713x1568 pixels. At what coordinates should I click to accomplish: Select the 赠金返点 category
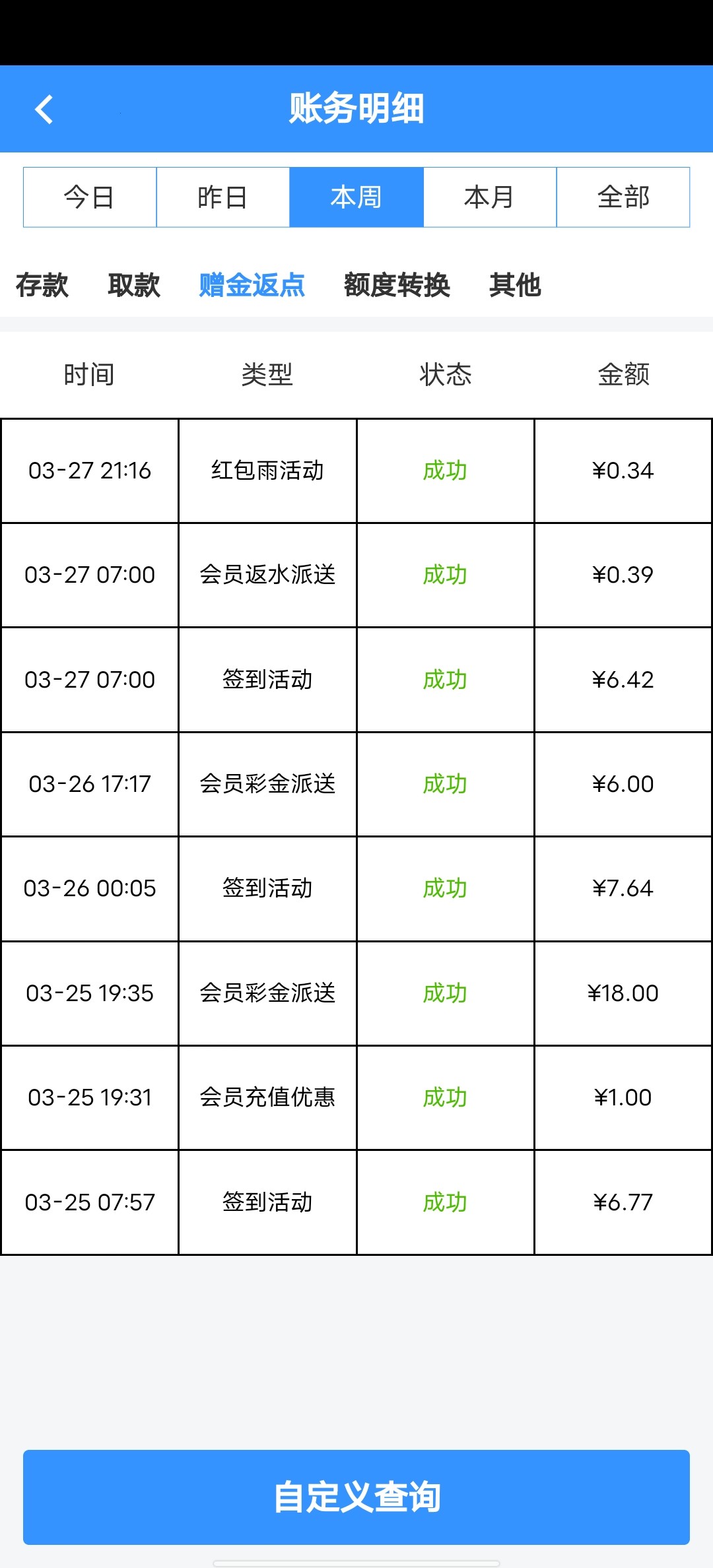pyautogui.click(x=252, y=285)
